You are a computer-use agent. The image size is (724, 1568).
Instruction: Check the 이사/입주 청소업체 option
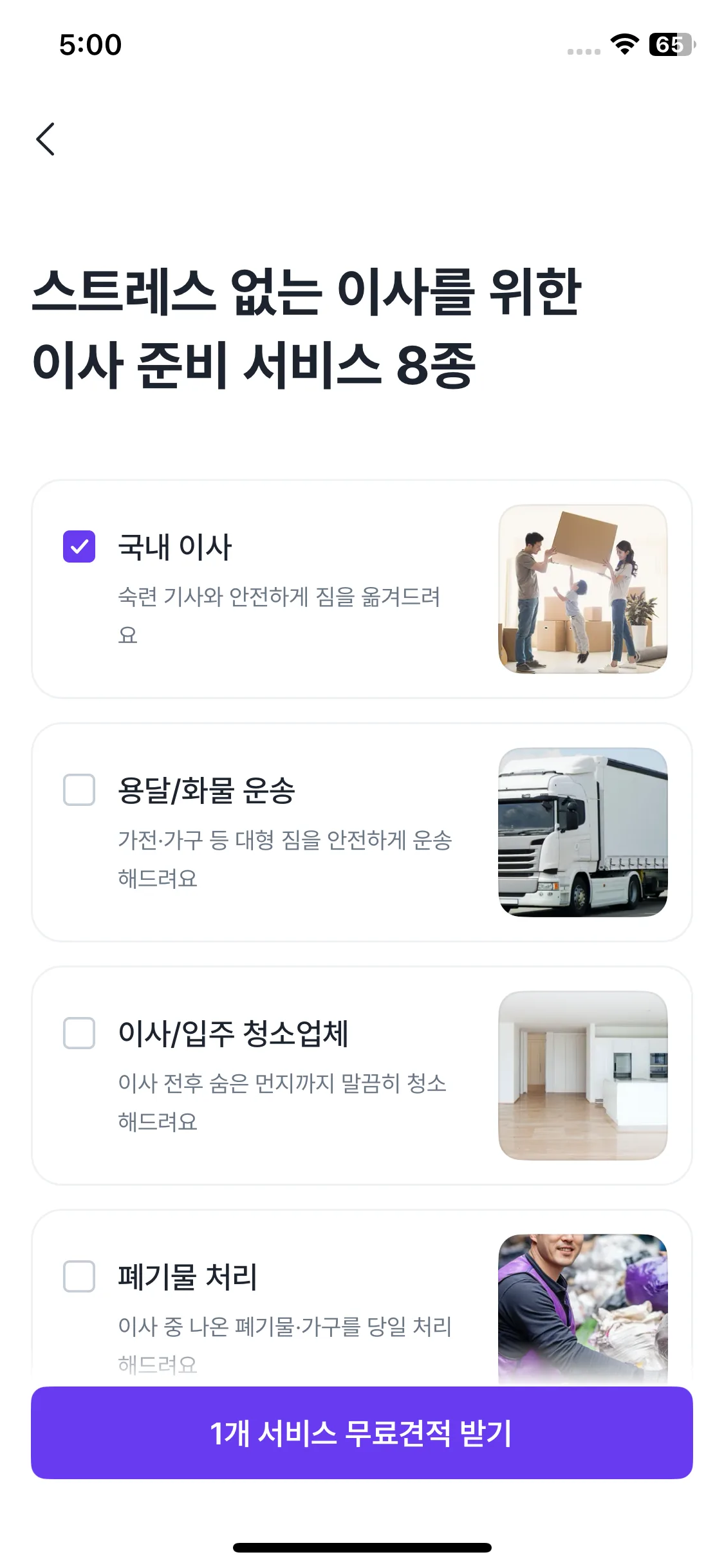pyautogui.click(x=79, y=1033)
